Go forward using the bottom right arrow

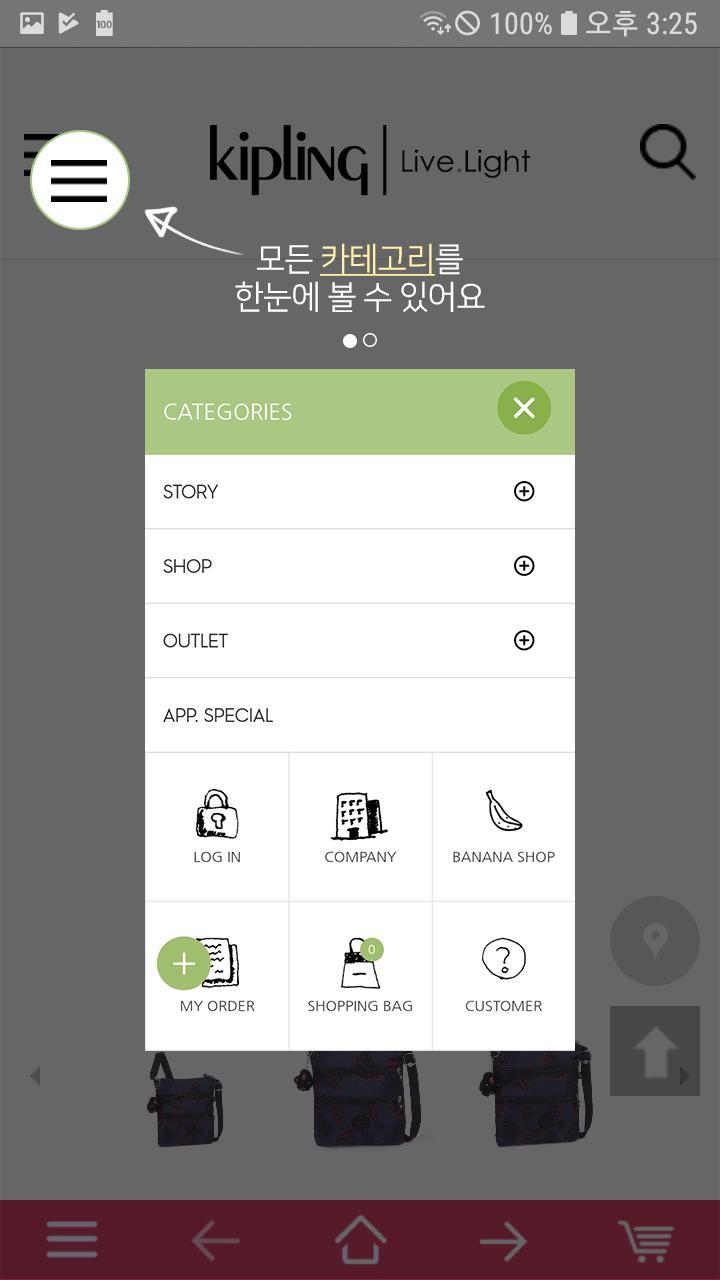click(x=503, y=1241)
